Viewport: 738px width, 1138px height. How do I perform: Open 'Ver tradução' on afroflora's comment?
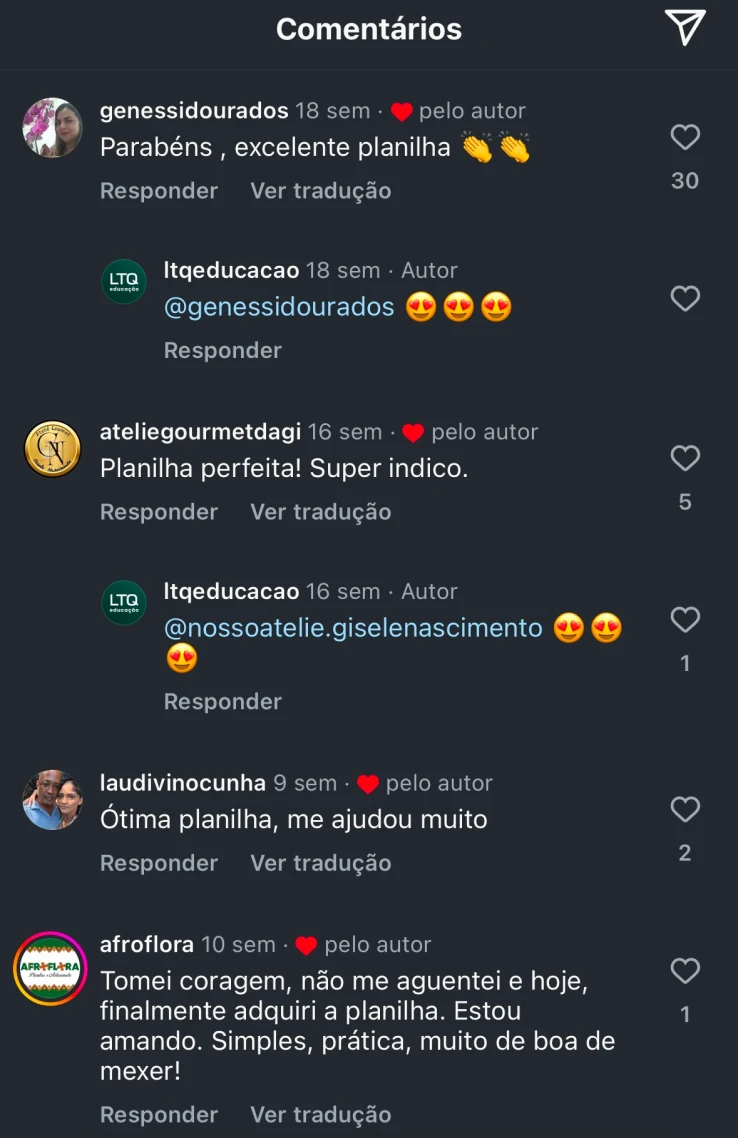[x=320, y=1114]
